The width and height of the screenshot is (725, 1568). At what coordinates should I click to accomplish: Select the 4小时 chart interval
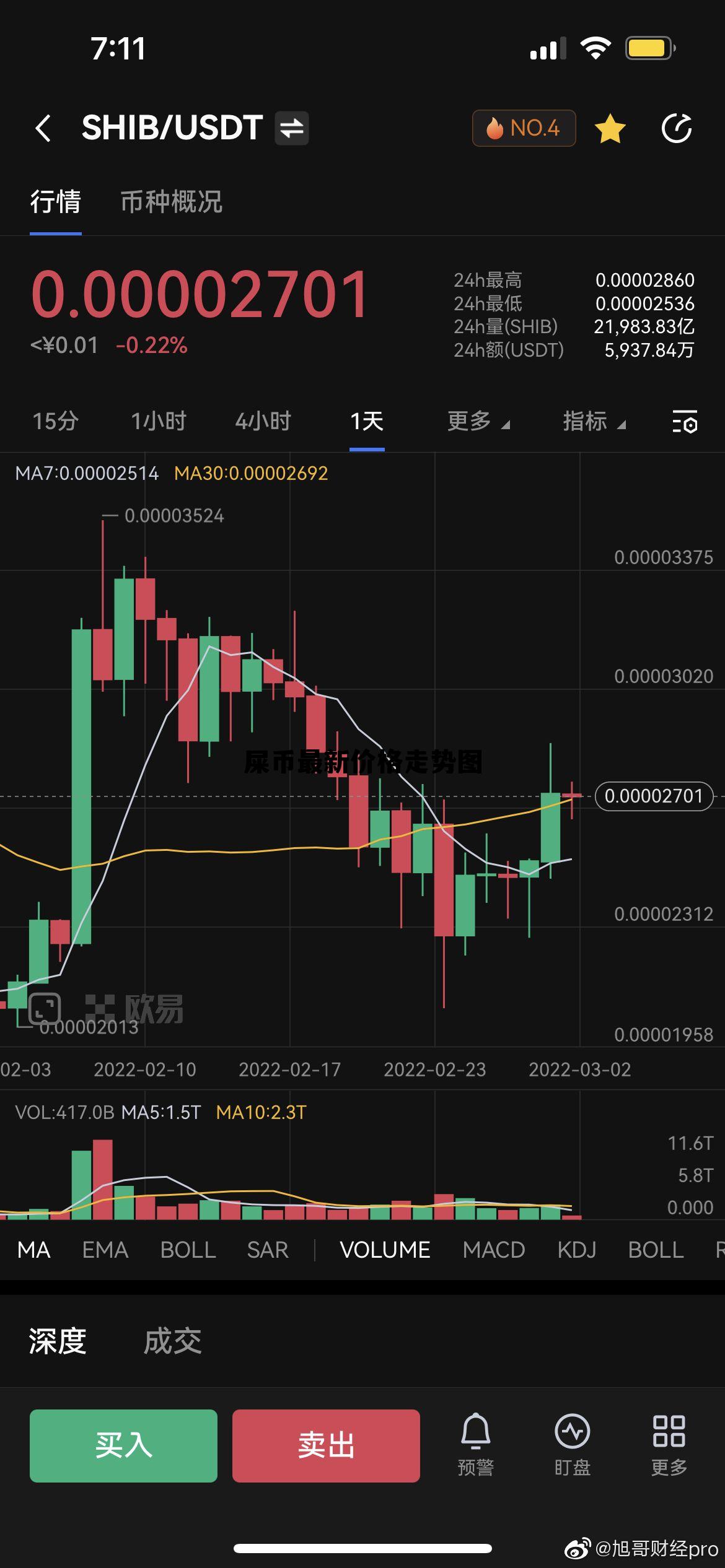263,421
